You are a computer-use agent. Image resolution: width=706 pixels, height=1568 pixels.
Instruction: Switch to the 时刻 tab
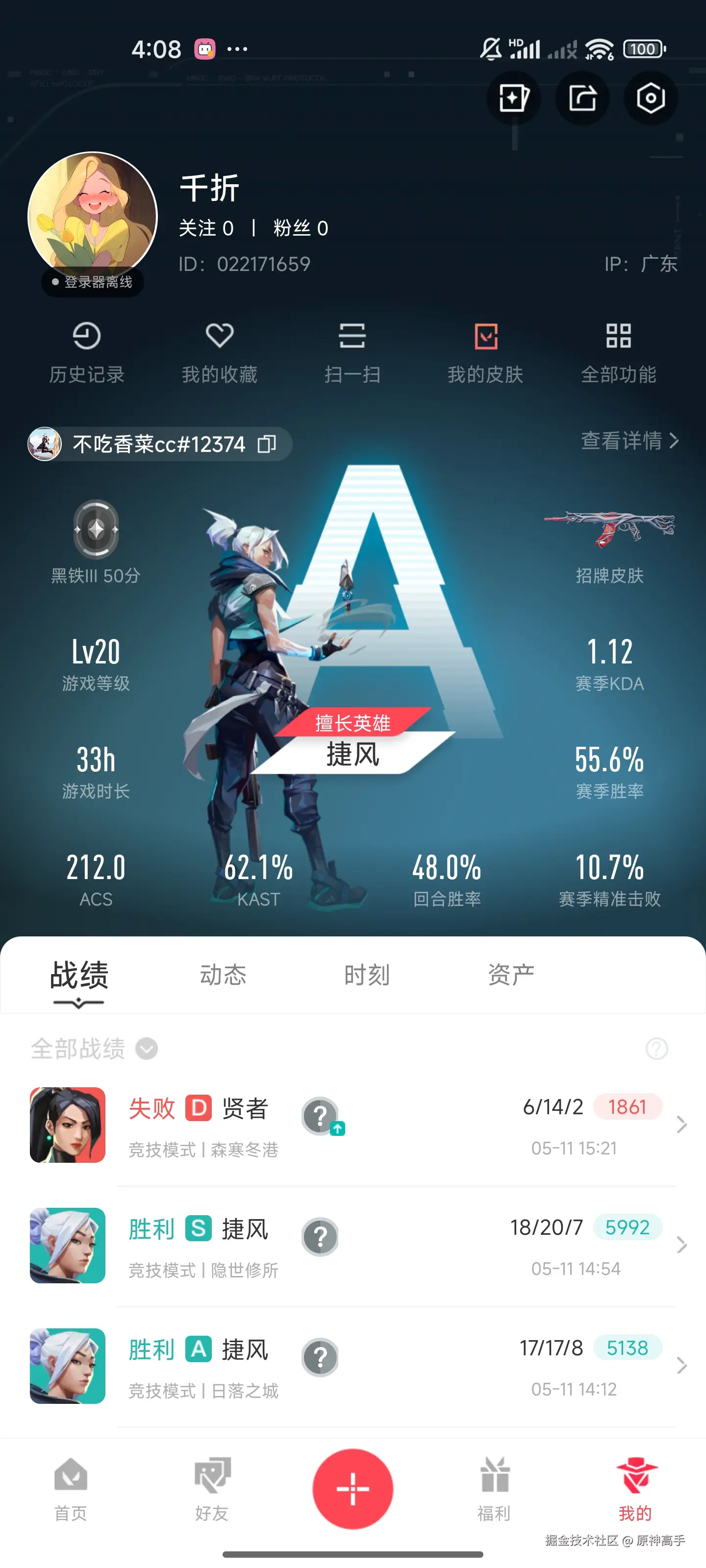click(x=367, y=975)
